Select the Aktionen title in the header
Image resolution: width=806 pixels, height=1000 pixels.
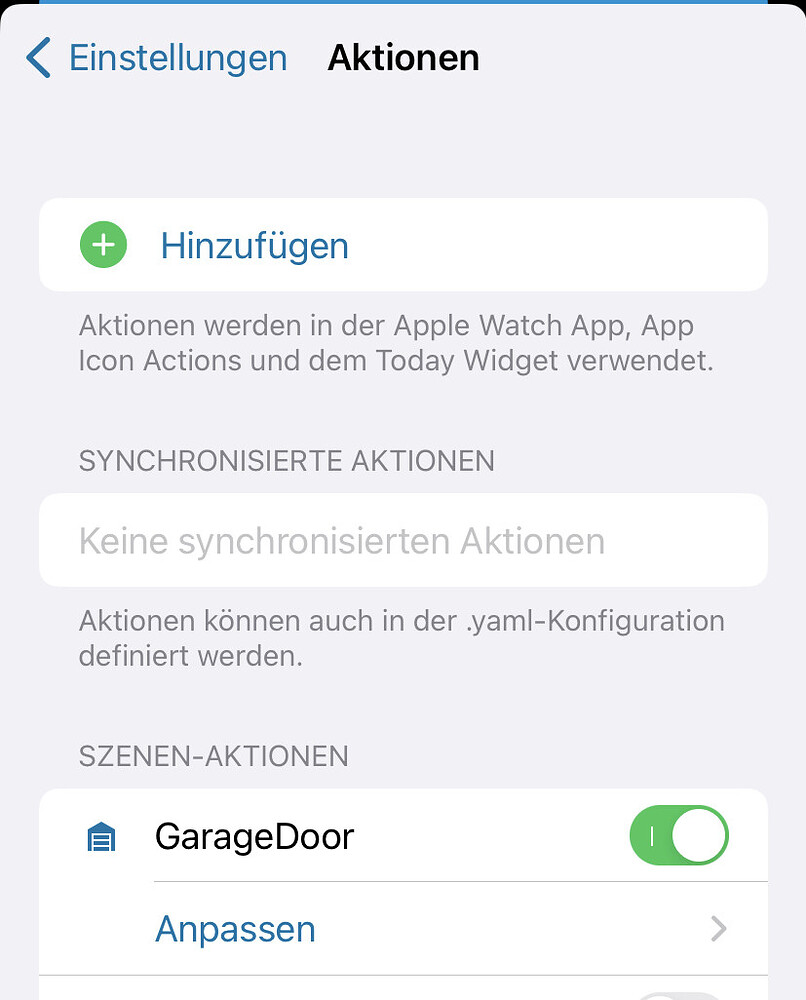tap(403, 58)
